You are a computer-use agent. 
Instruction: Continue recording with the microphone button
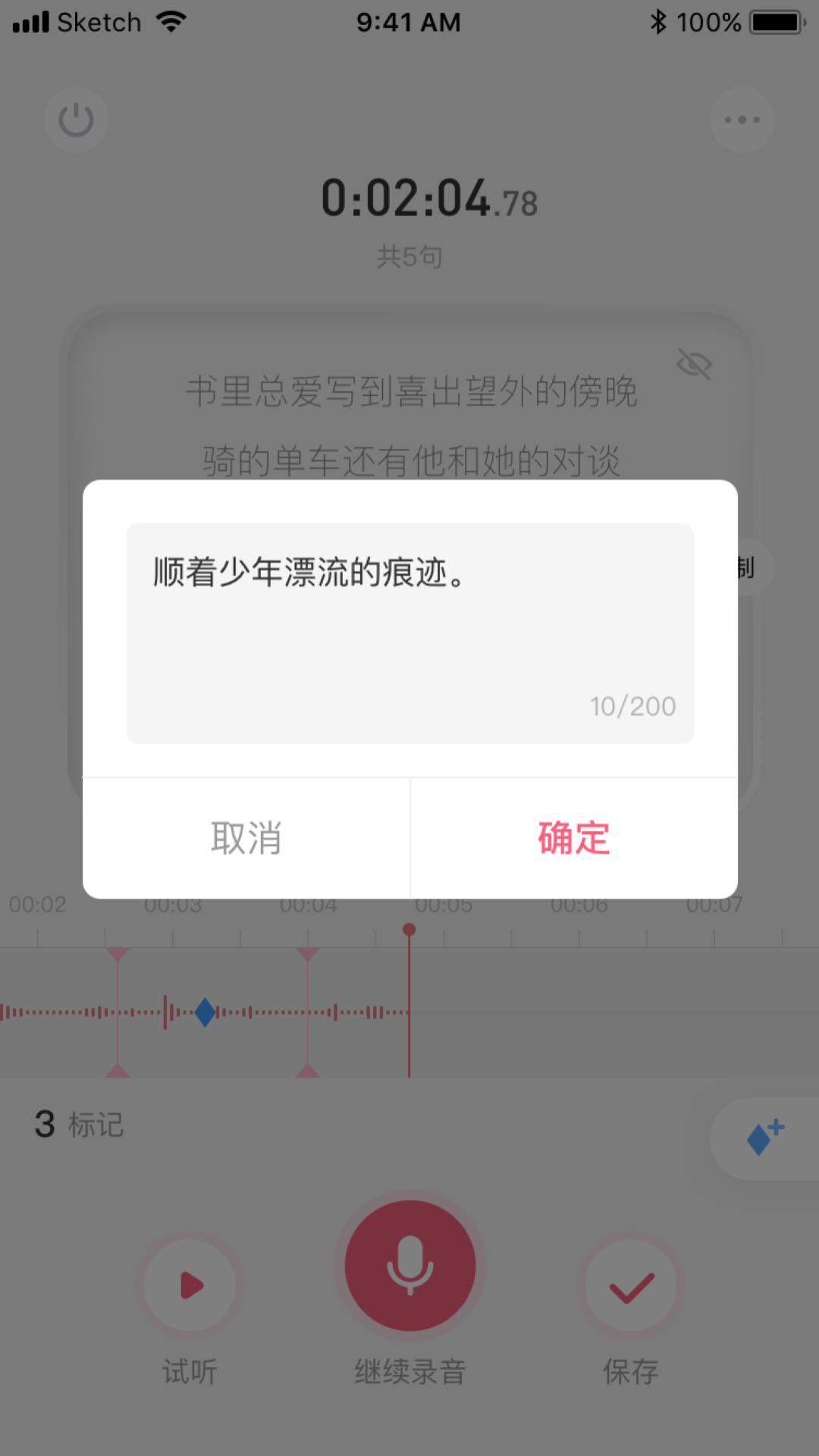pyautogui.click(x=409, y=1266)
